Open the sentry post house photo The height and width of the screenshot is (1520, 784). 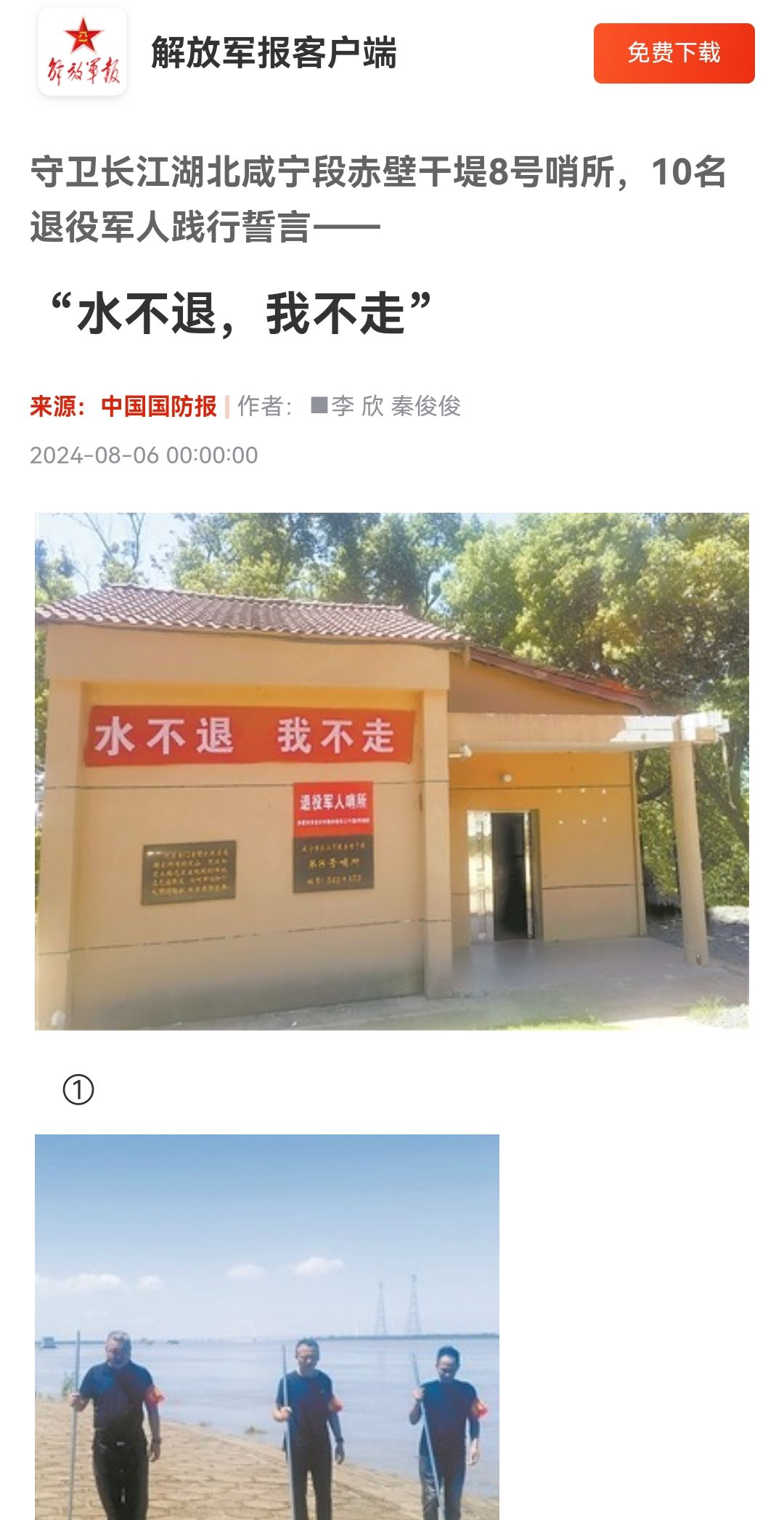coord(391,771)
